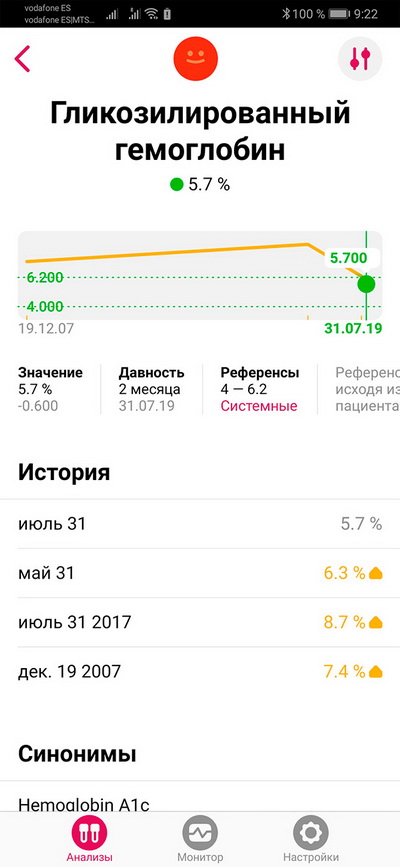Screen dimensions: 400x867
Task: Open the Настройки tab
Action: pyautogui.click(x=311, y=839)
